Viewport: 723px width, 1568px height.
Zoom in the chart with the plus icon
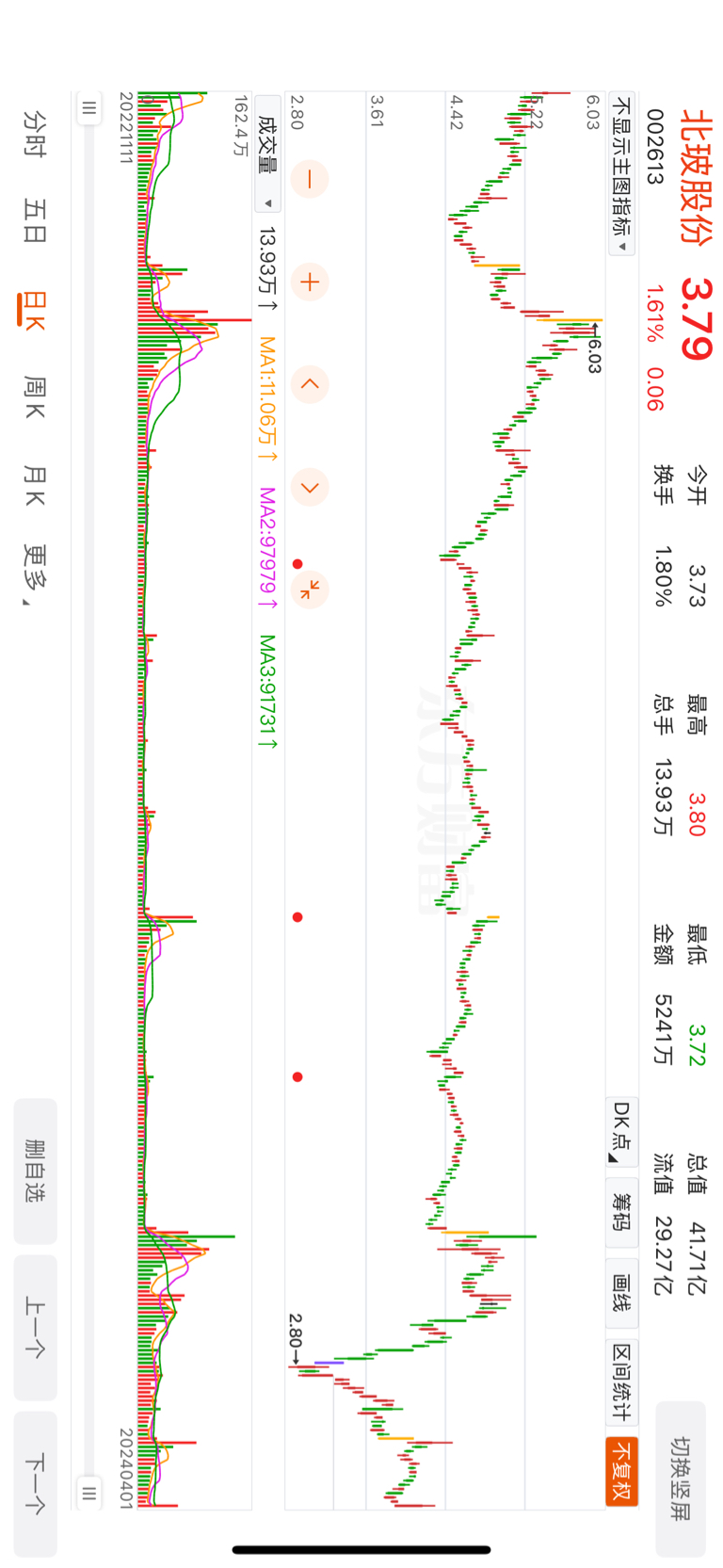point(310,282)
